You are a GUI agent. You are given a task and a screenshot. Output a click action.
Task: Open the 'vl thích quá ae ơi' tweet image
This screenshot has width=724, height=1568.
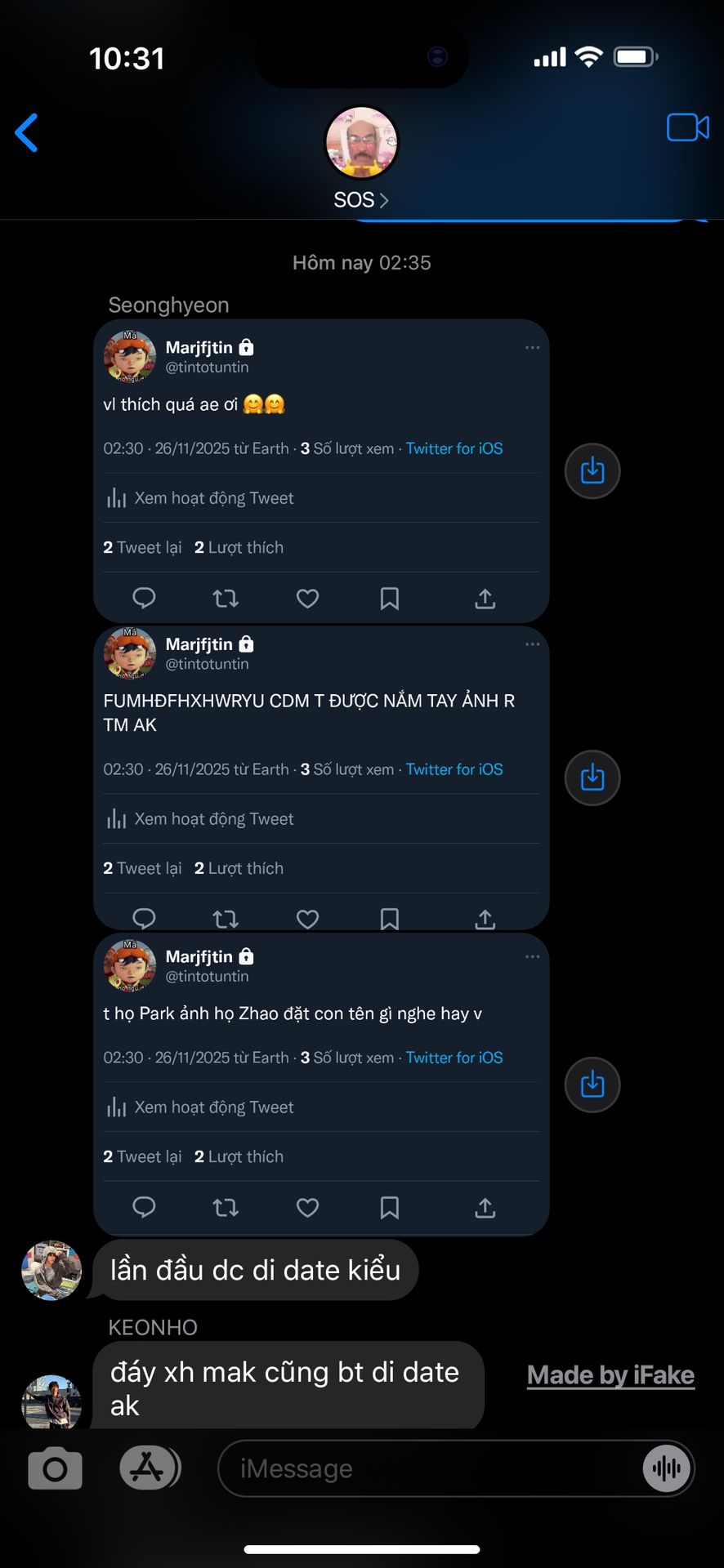click(321, 471)
